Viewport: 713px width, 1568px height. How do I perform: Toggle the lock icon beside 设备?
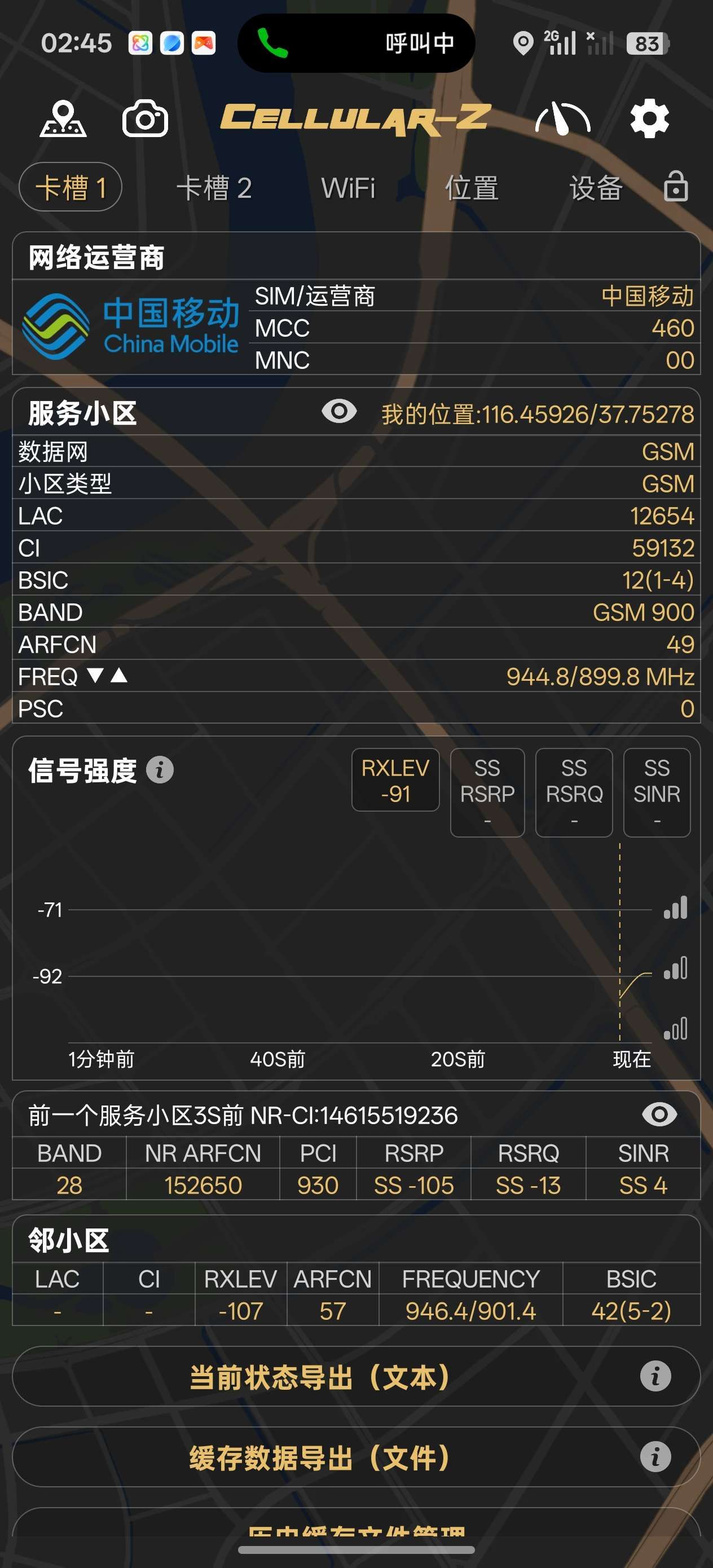pyautogui.click(x=675, y=186)
